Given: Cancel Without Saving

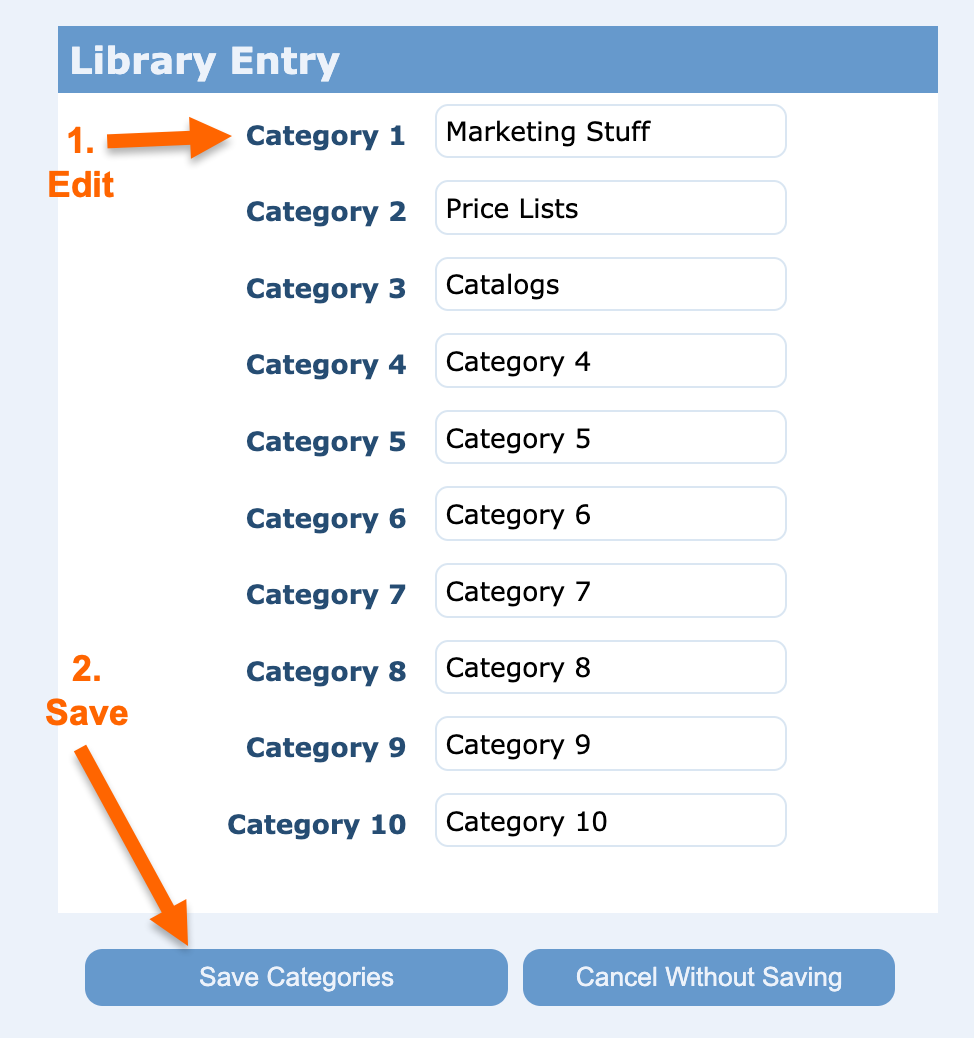Looking at the screenshot, I should tap(708, 977).
